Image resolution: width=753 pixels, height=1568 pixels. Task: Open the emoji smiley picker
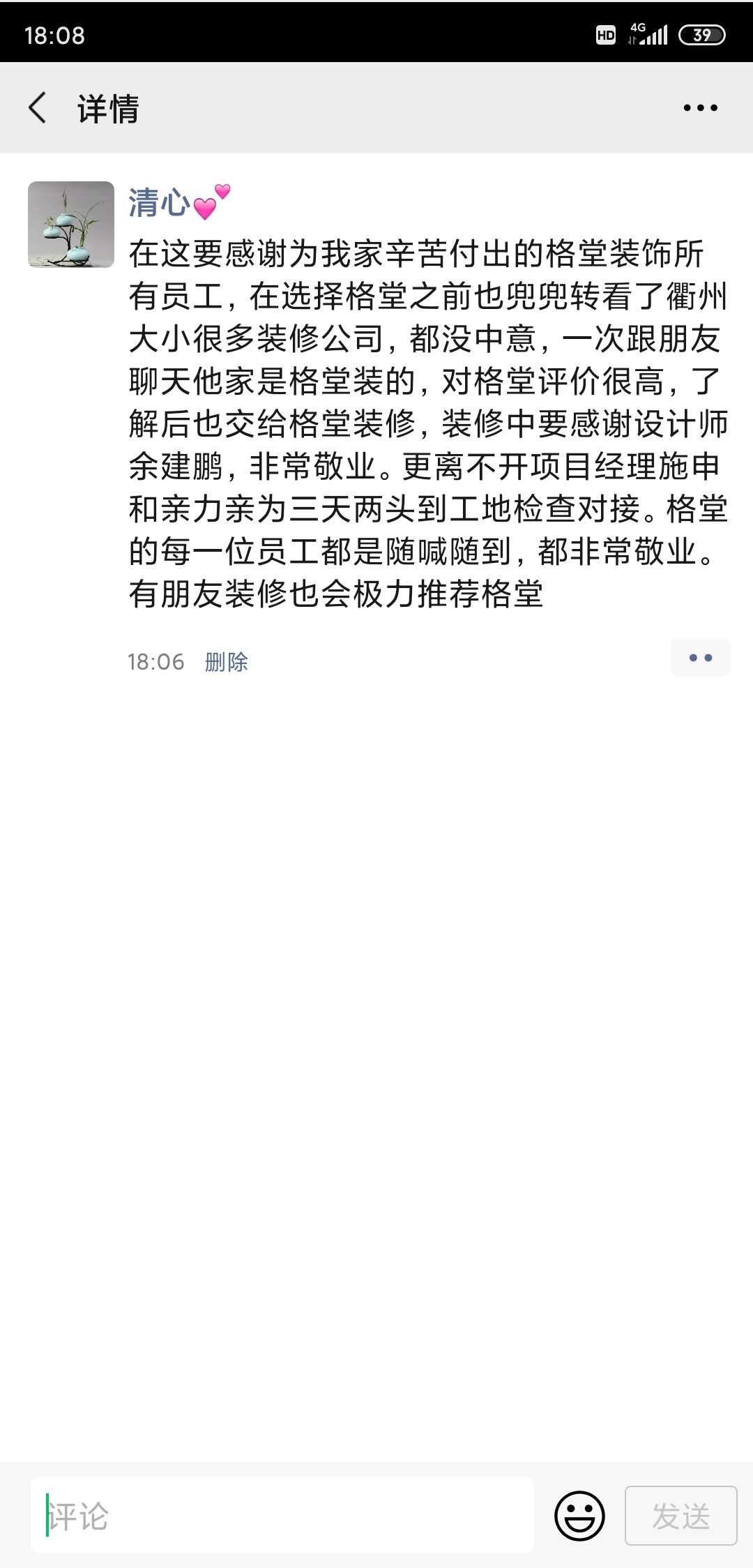pyautogui.click(x=579, y=1515)
